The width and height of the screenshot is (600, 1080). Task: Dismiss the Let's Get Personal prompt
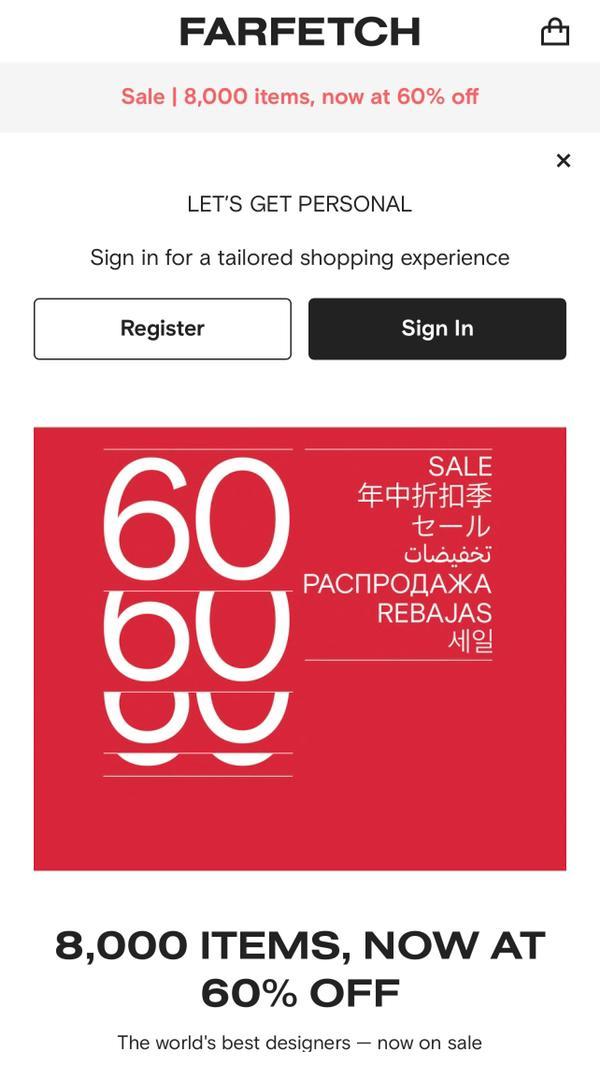[563, 160]
